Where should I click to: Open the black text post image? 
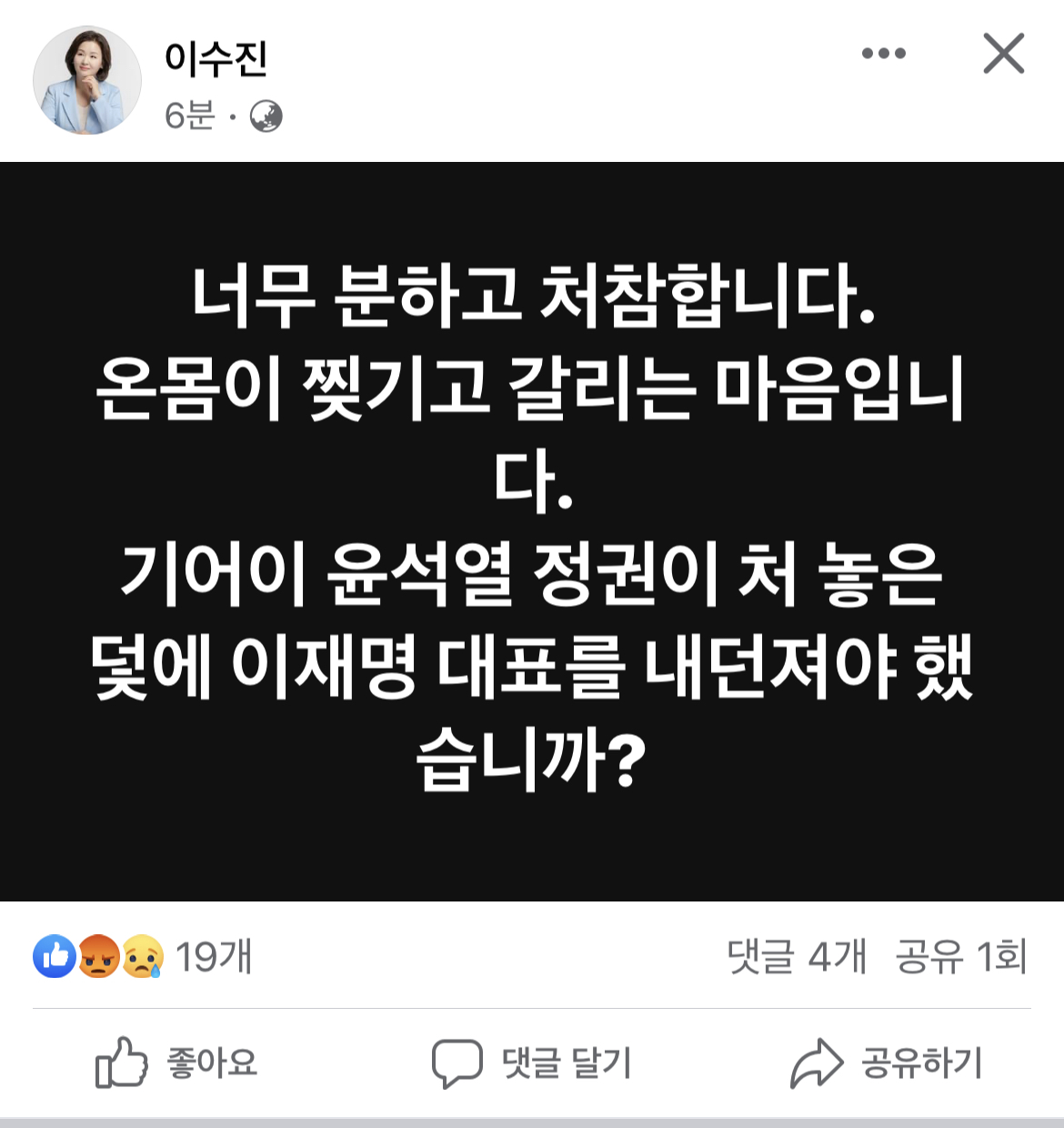pyautogui.click(x=532, y=531)
